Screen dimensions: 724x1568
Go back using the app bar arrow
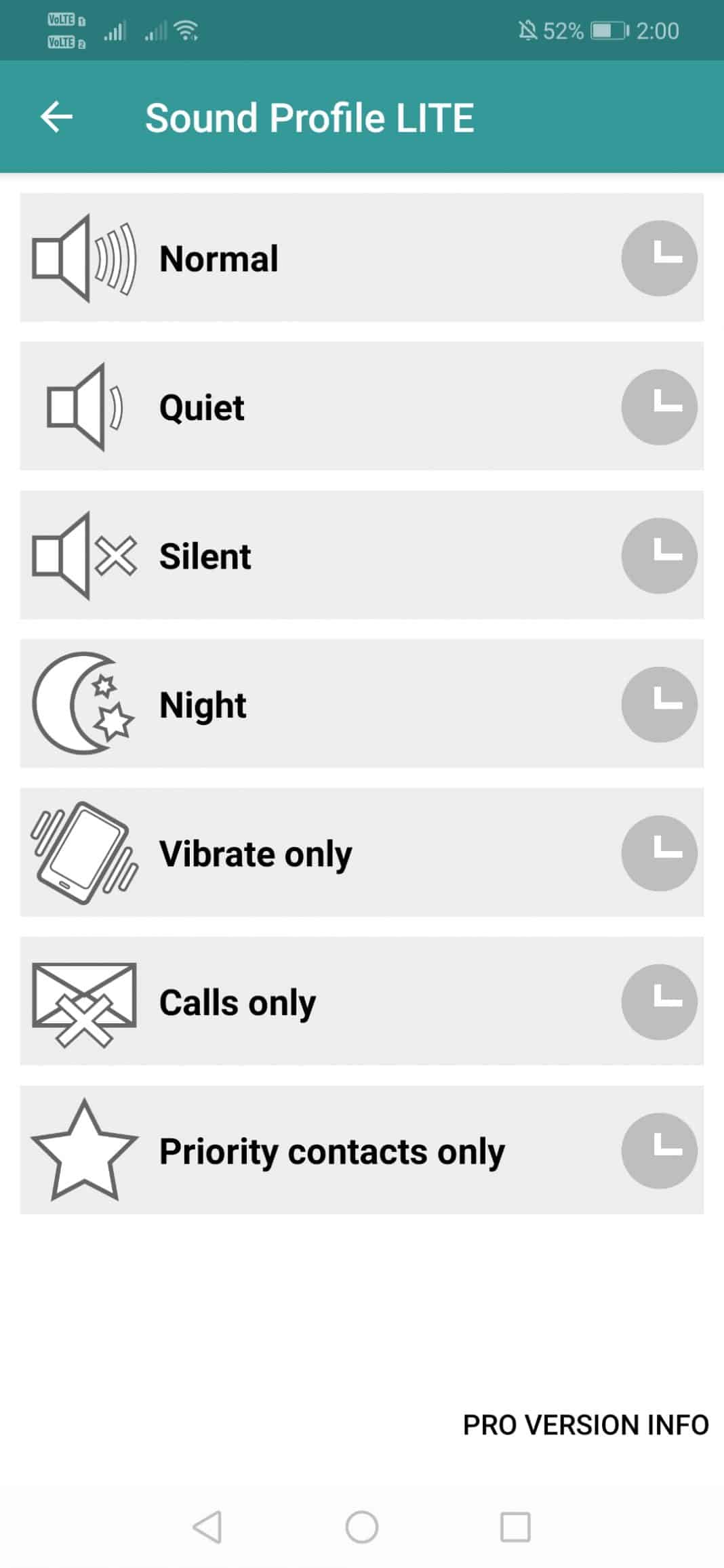56,117
